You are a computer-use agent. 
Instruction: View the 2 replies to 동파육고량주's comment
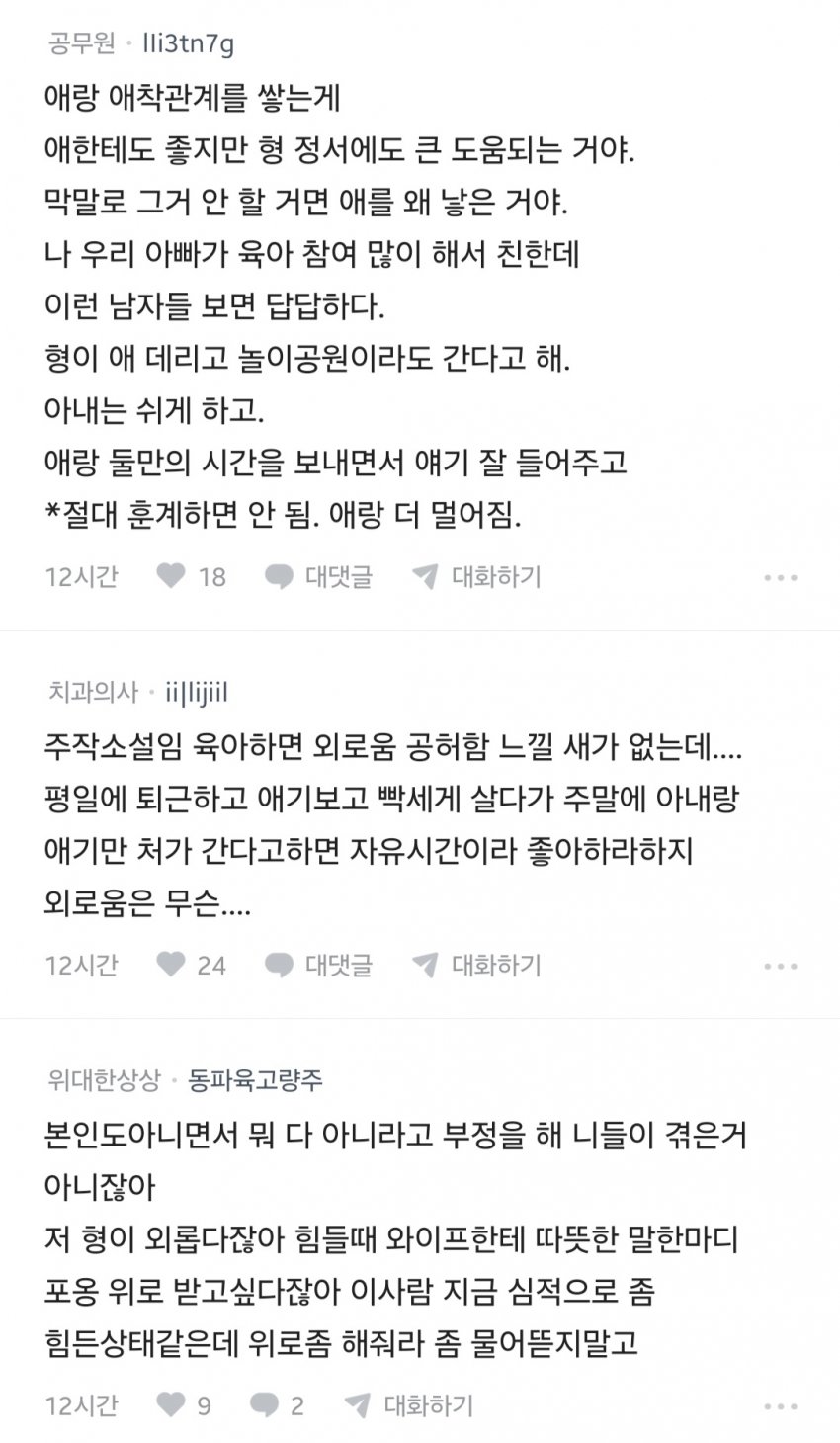(277, 1404)
